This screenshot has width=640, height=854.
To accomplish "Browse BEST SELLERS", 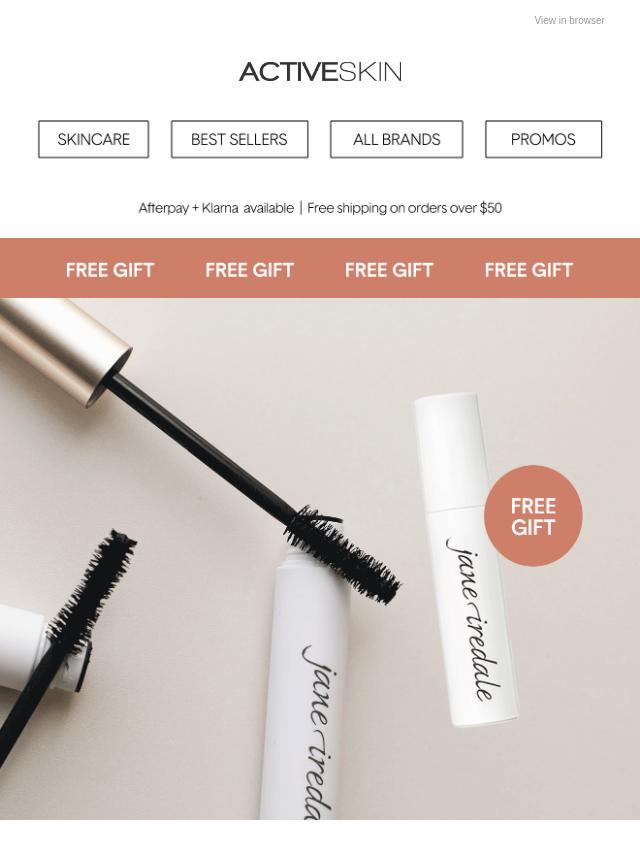I will [x=239, y=140].
